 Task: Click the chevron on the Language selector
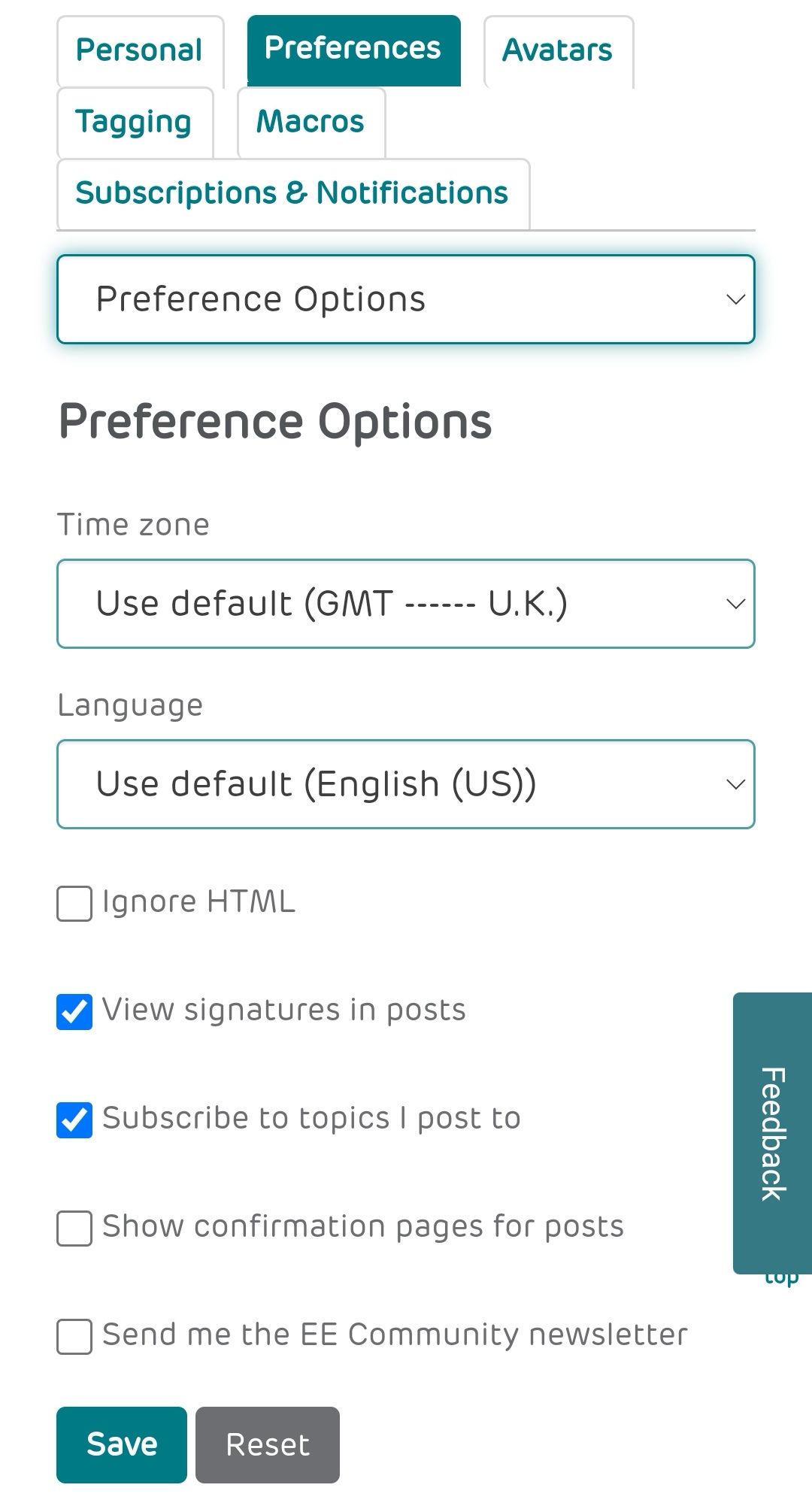click(x=735, y=783)
